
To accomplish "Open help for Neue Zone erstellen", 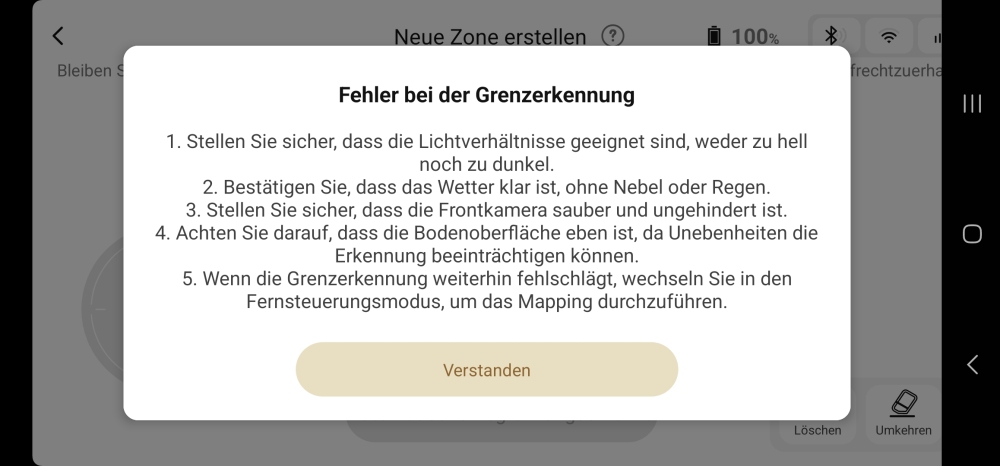I will click(x=613, y=36).
